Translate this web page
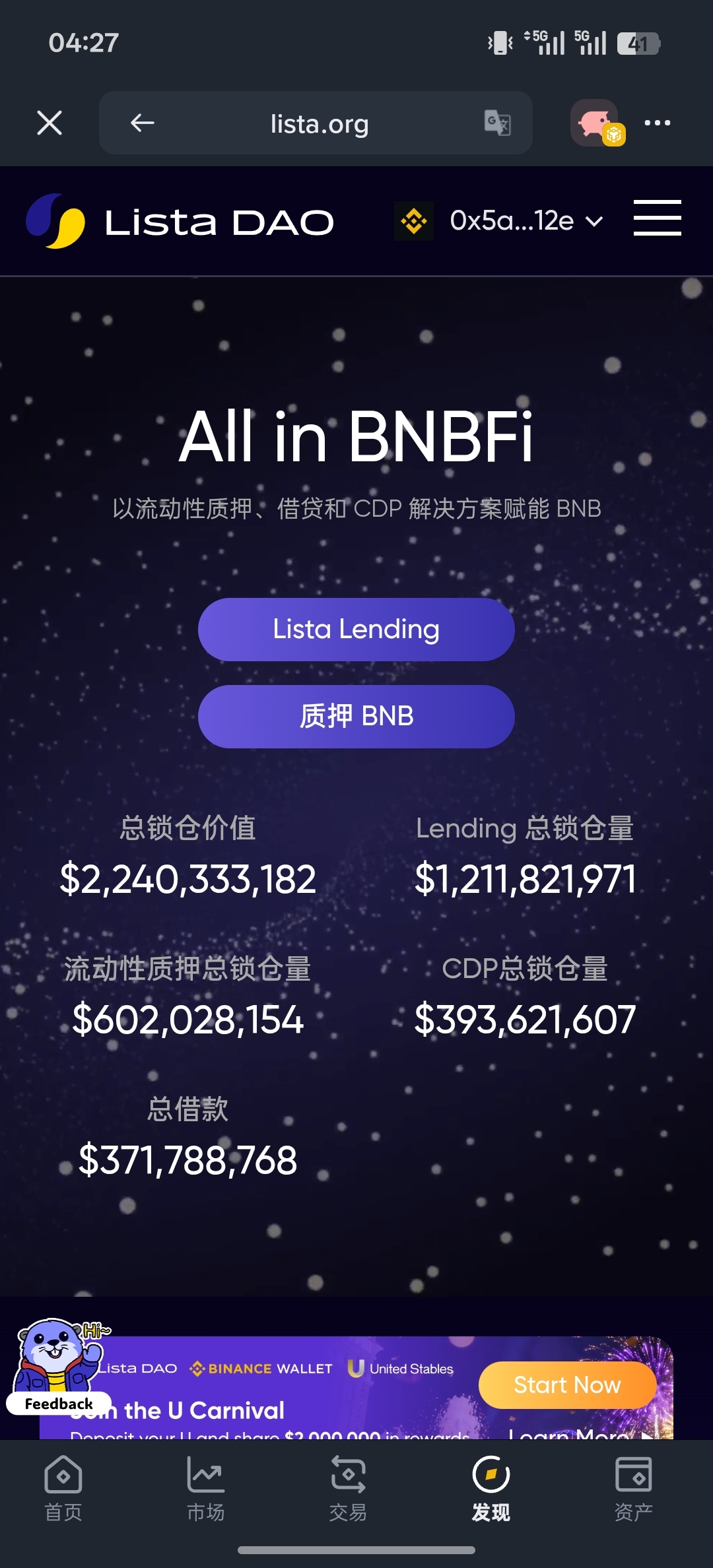The height and width of the screenshot is (1568, 713). click(x=497, y=123)
